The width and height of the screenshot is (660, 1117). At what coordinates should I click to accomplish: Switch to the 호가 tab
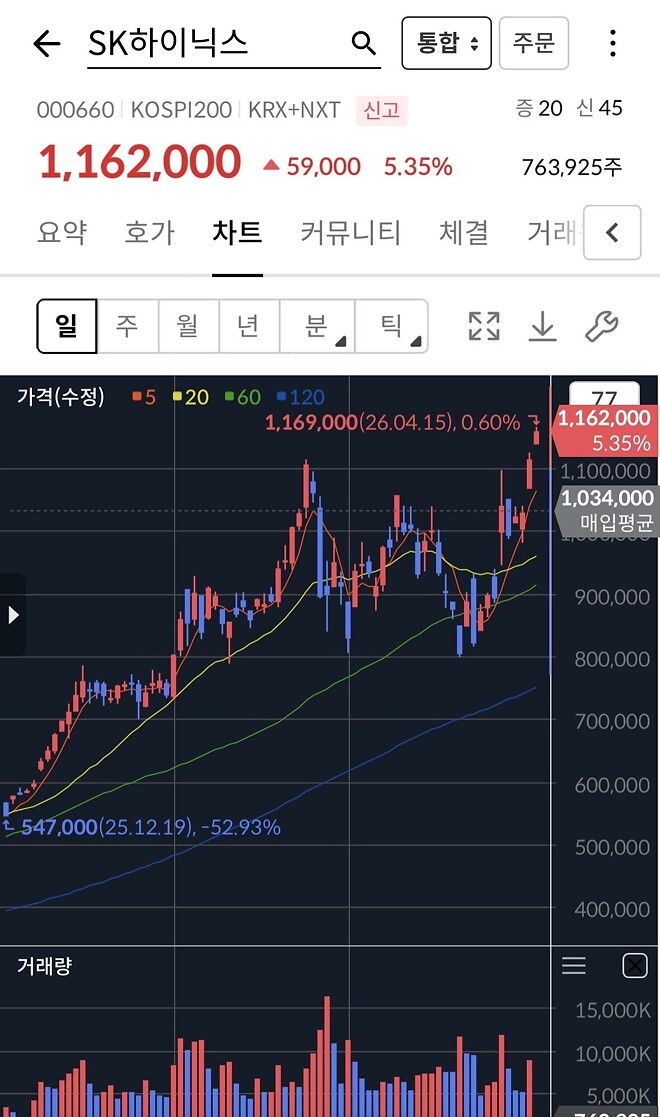click(149, 233)
